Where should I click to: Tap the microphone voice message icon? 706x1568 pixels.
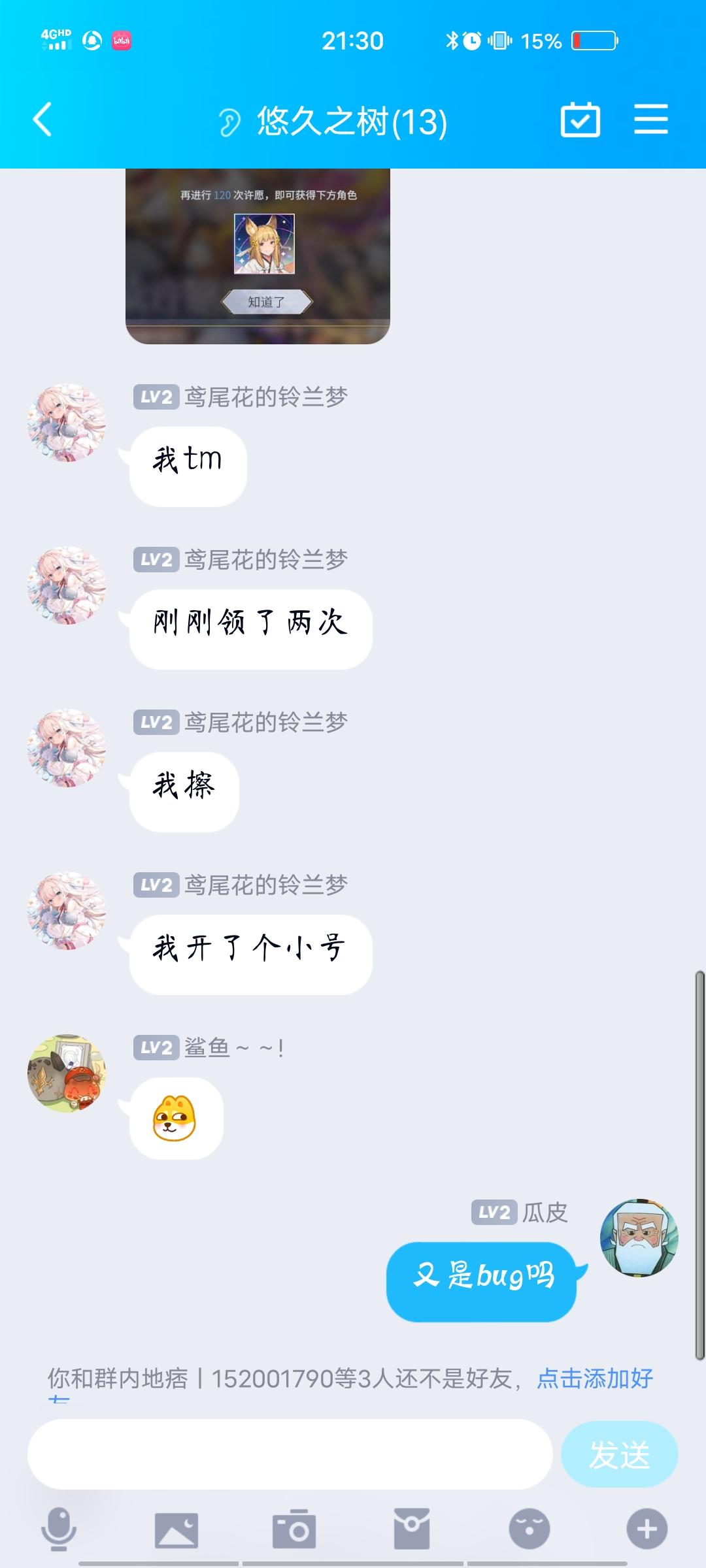point(59,1529)
